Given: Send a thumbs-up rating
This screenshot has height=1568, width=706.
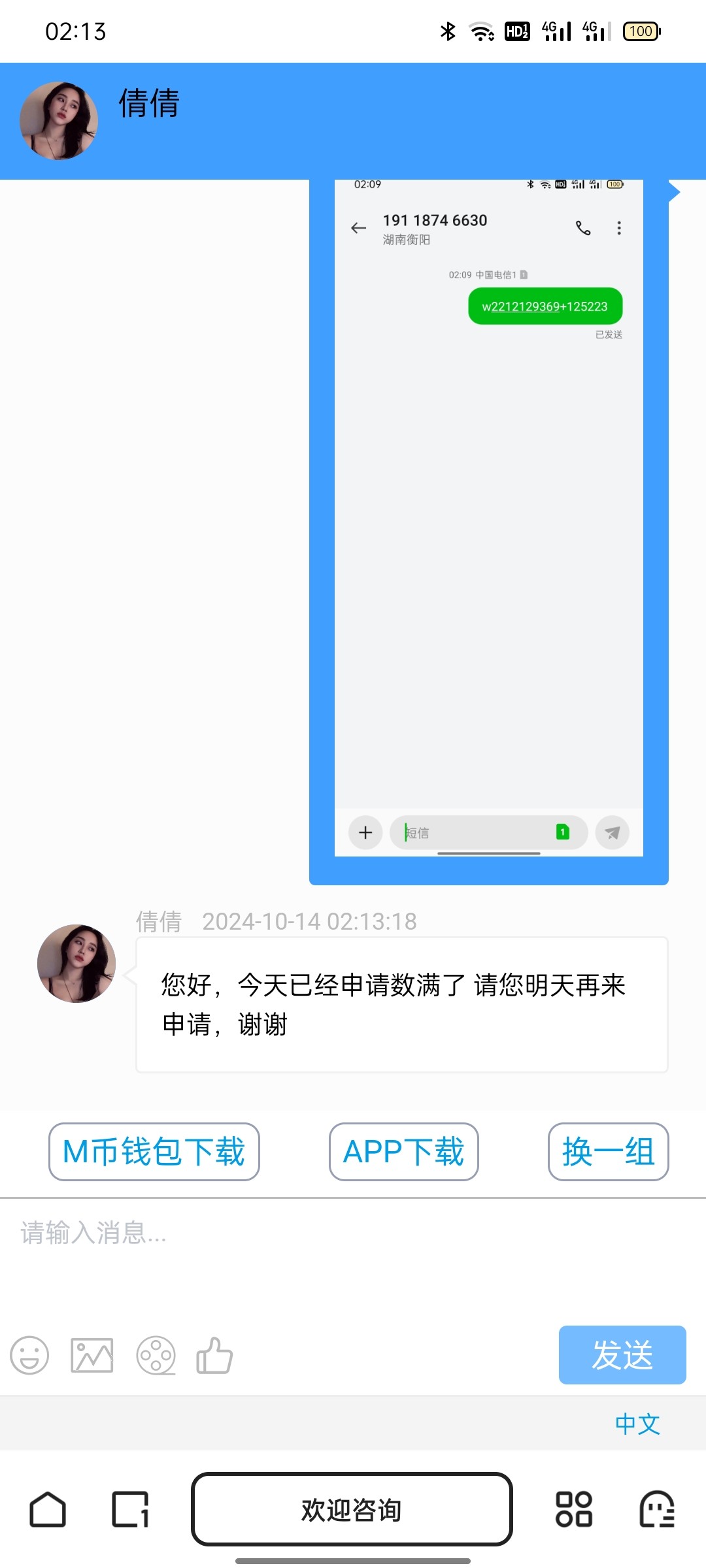Looking at the screenshot, I should click(x=214, y=1355).
